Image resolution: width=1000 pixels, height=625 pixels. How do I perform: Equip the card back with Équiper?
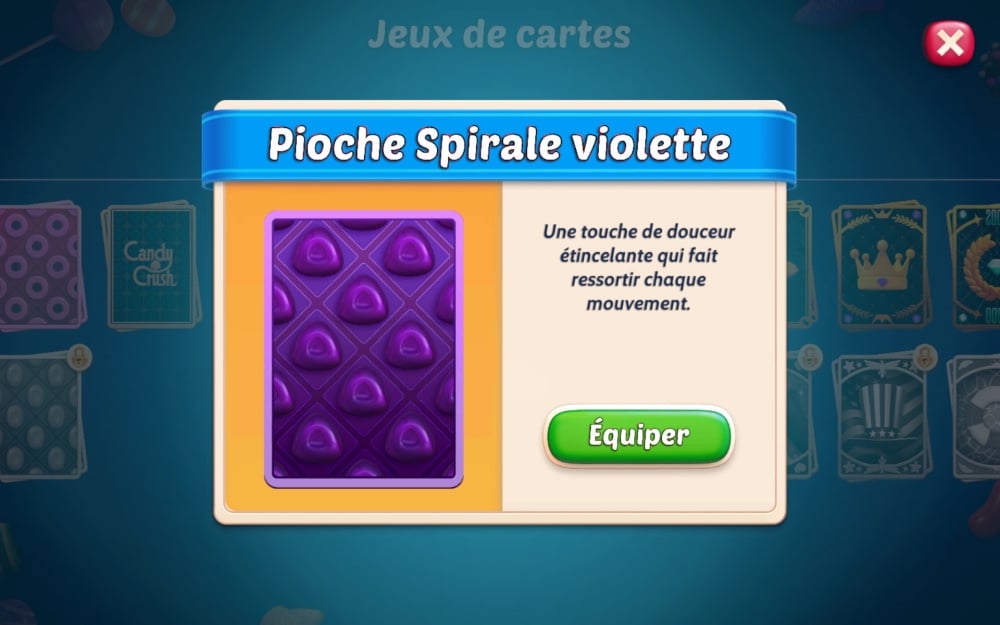(638, 436)
